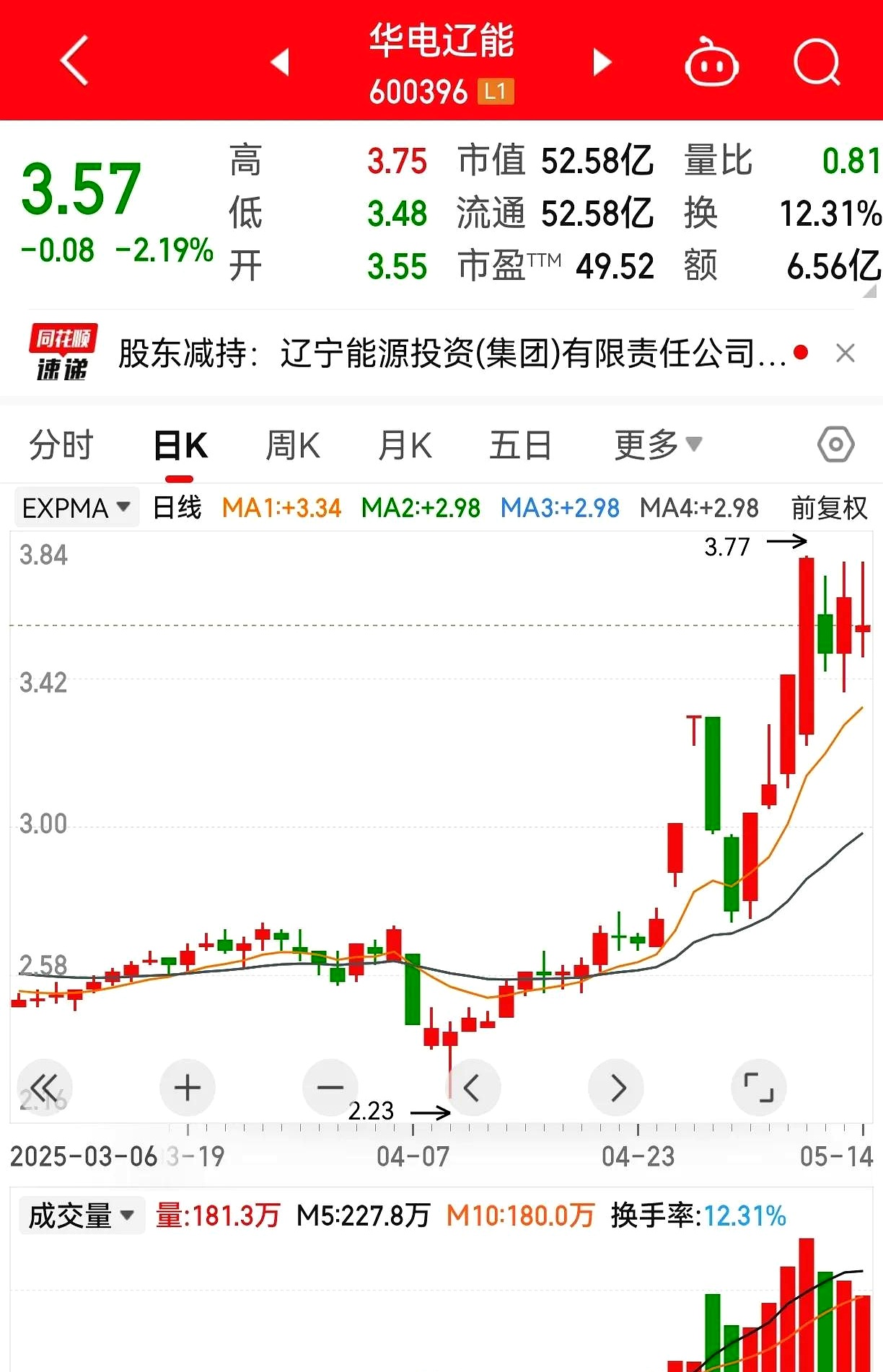883x1372 pixels.
Task: Open chart settings with the target icon
Action: (835, 444)
